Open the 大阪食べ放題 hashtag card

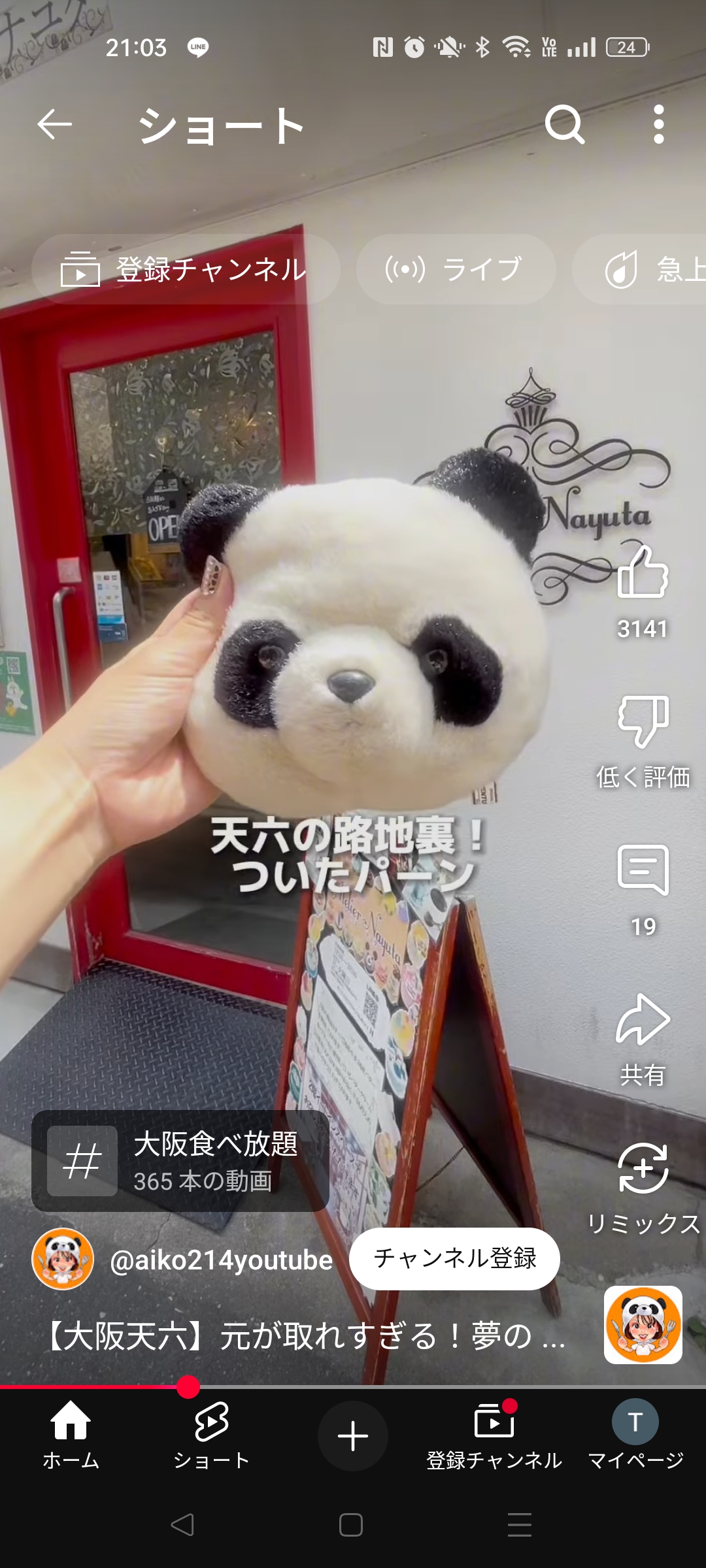pos(180,1161)
